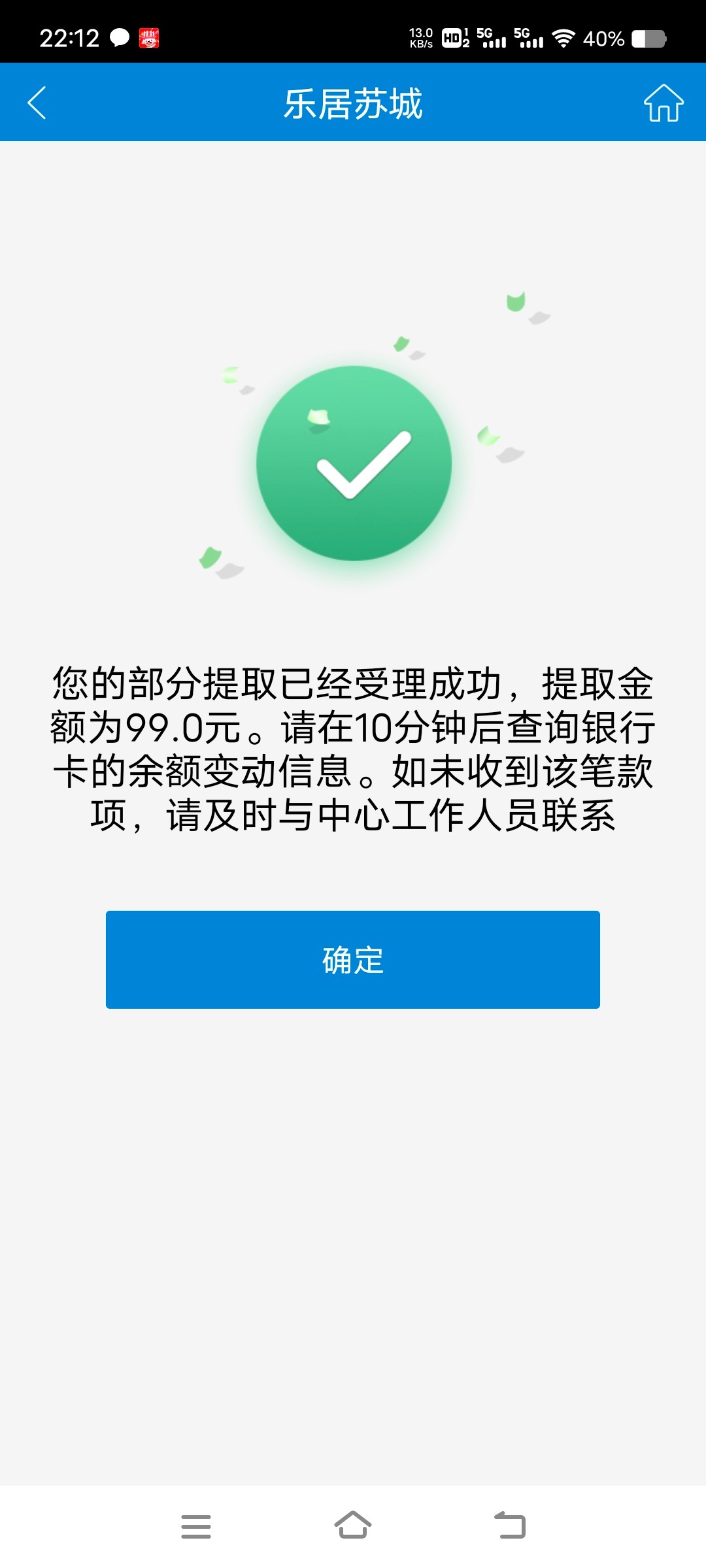Open the home icon in the header
Screen dimensions: 706x1568
click(x=664, y=103)
